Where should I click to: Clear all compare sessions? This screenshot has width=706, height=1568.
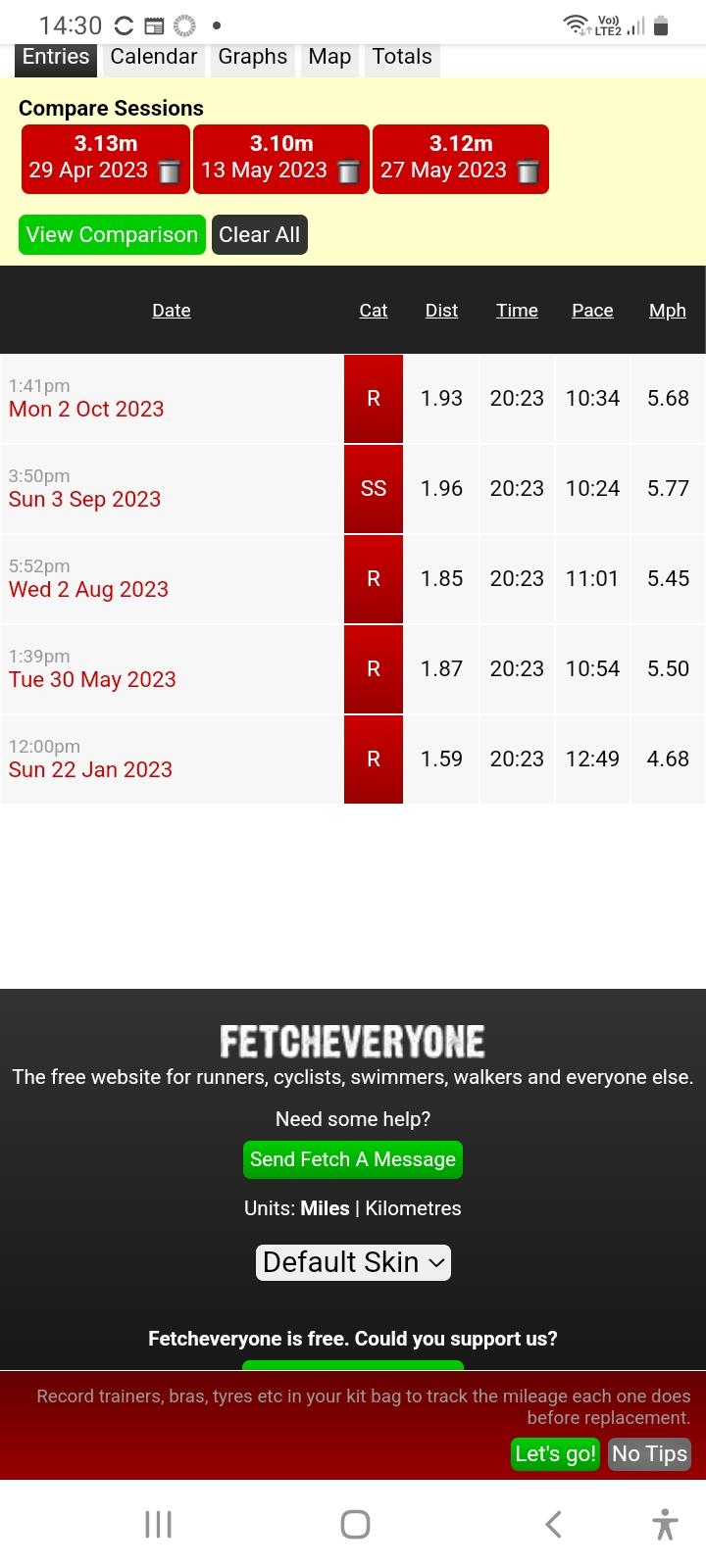[x=259, y=235]
